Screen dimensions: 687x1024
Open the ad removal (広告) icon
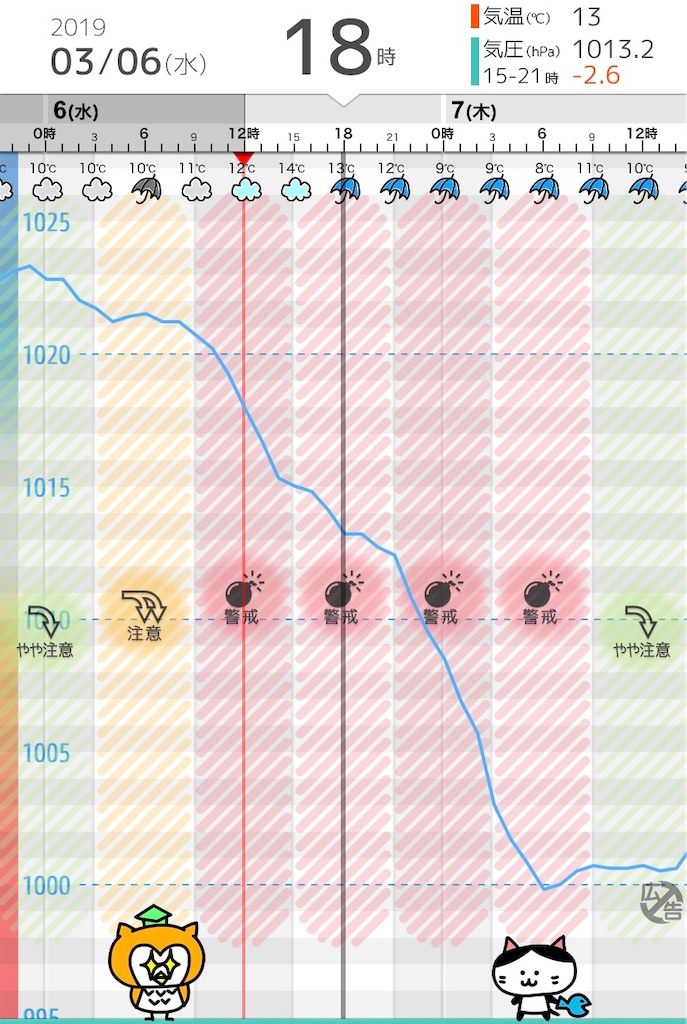point(662,902)
